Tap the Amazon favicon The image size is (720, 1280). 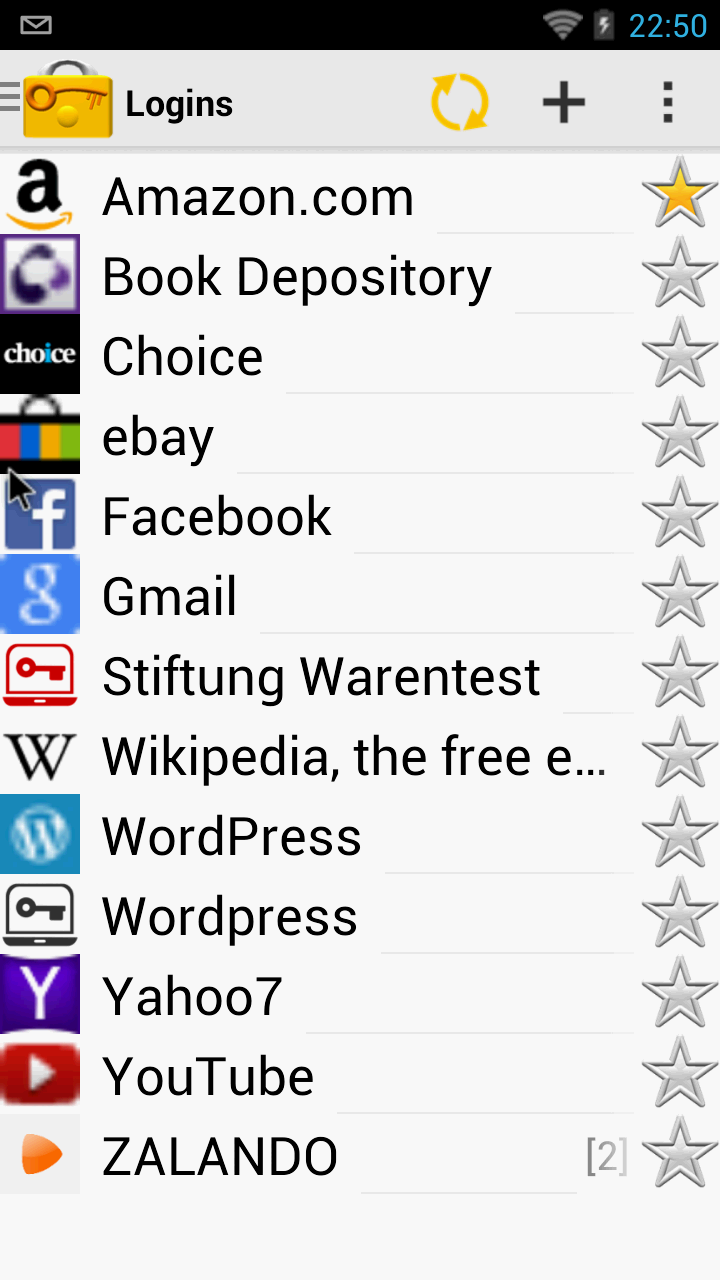[x=40, y=195]
